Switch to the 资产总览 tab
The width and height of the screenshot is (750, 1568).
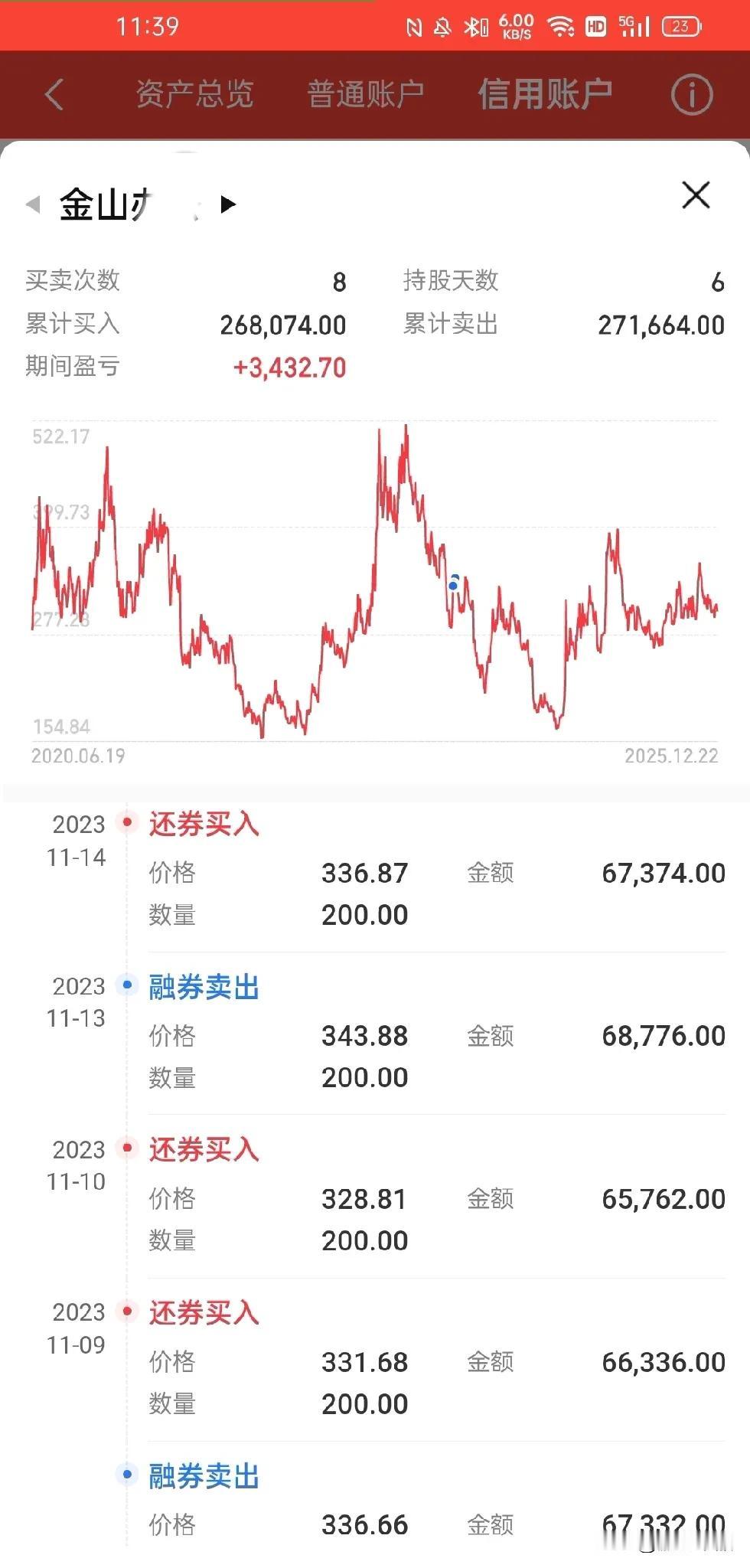point(196,92)
